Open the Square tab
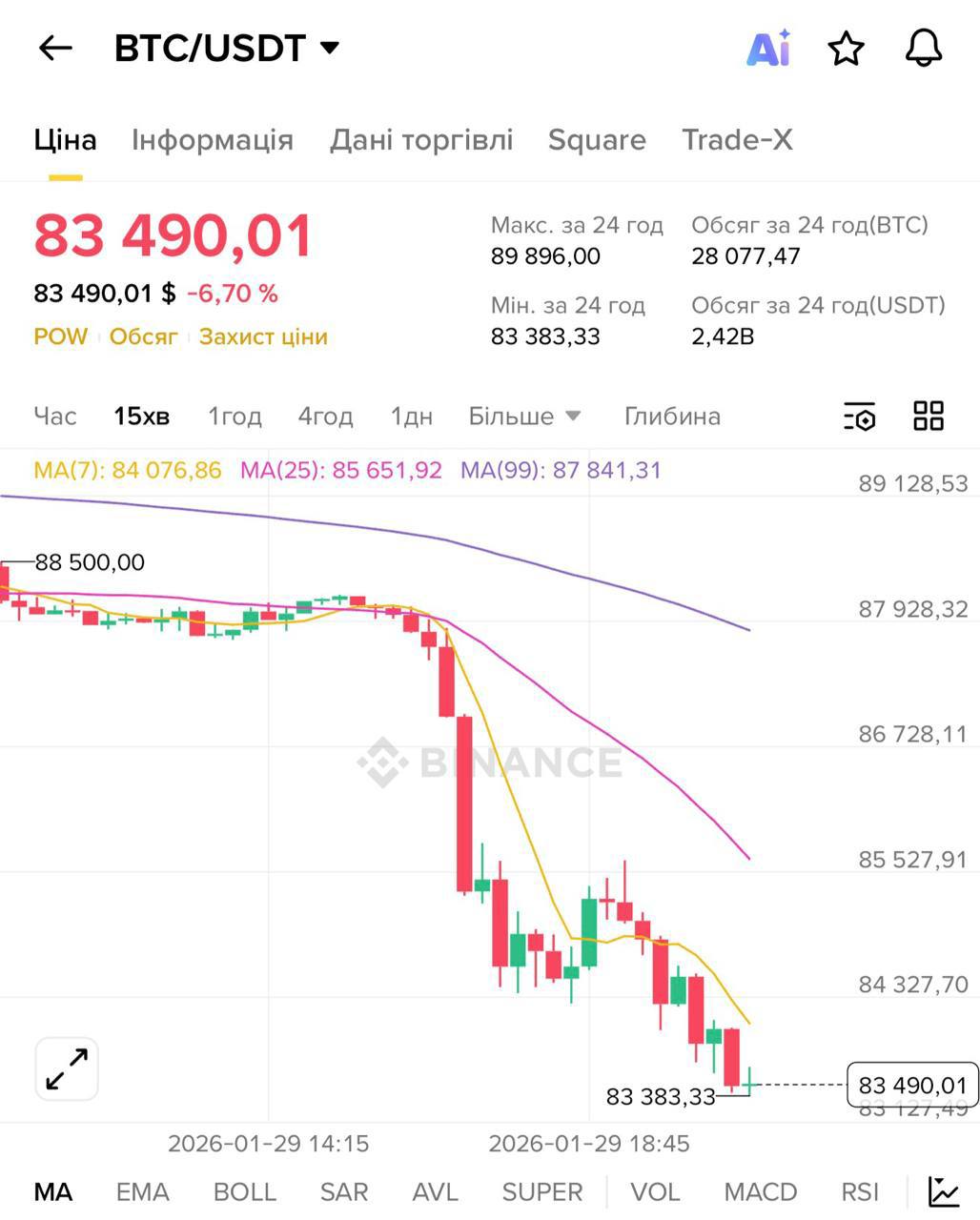Viewport: 980px width, 1220px height. [597, 140]
